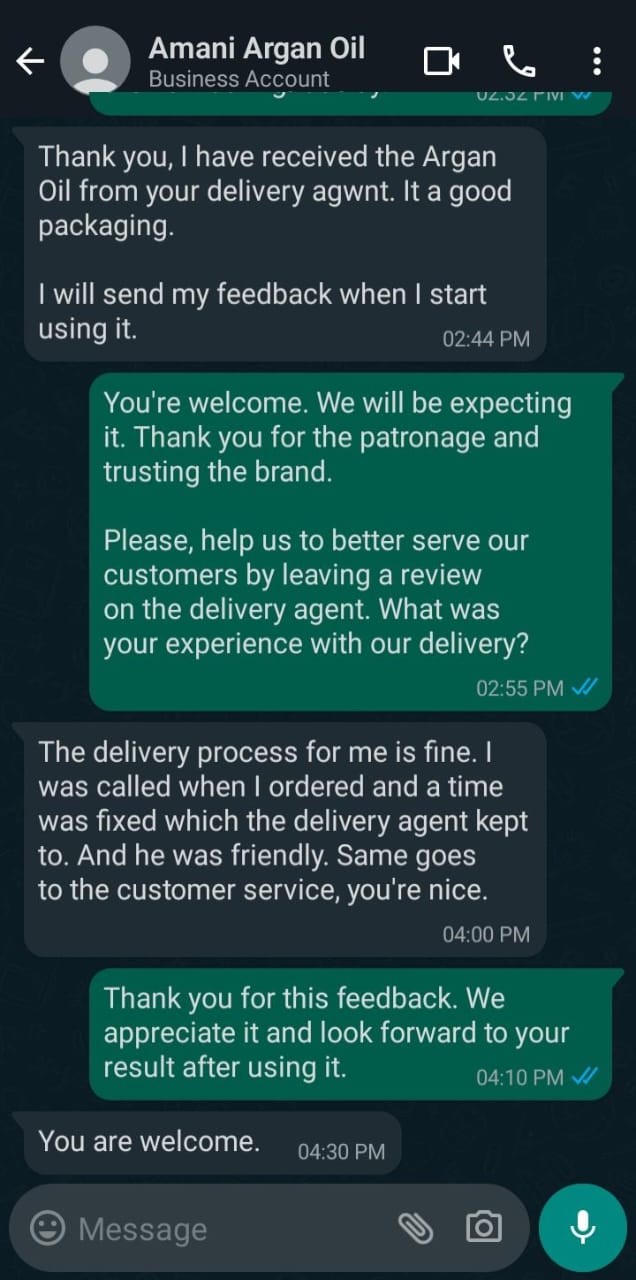This screenshot has height=1280, width=636.
Task: Start a video call with Amani Argan Oil
Action: click(x=441, y=62)
